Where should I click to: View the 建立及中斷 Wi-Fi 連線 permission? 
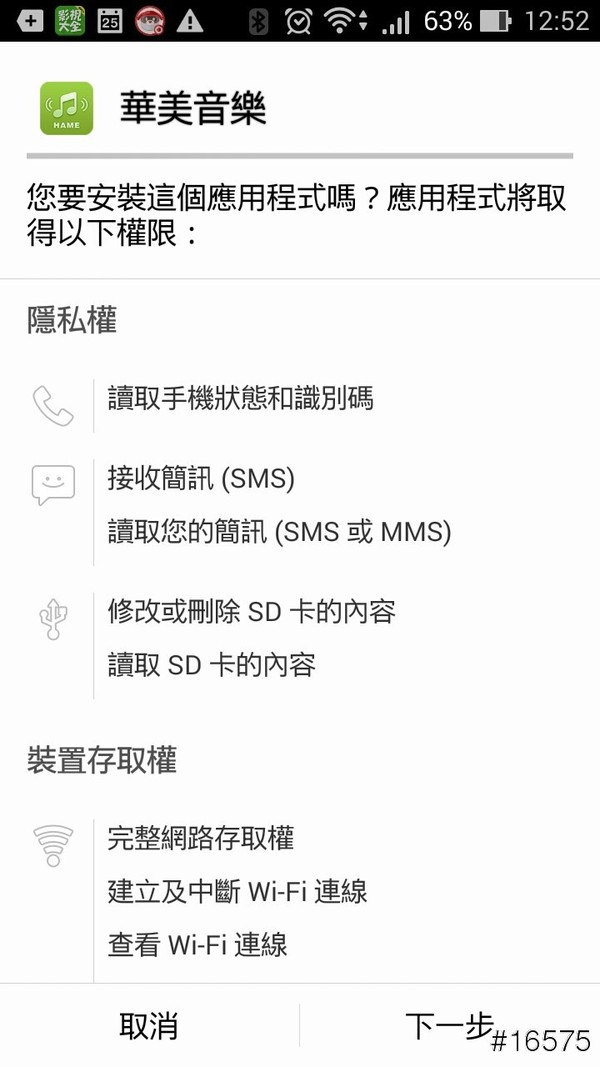(238, 891)
